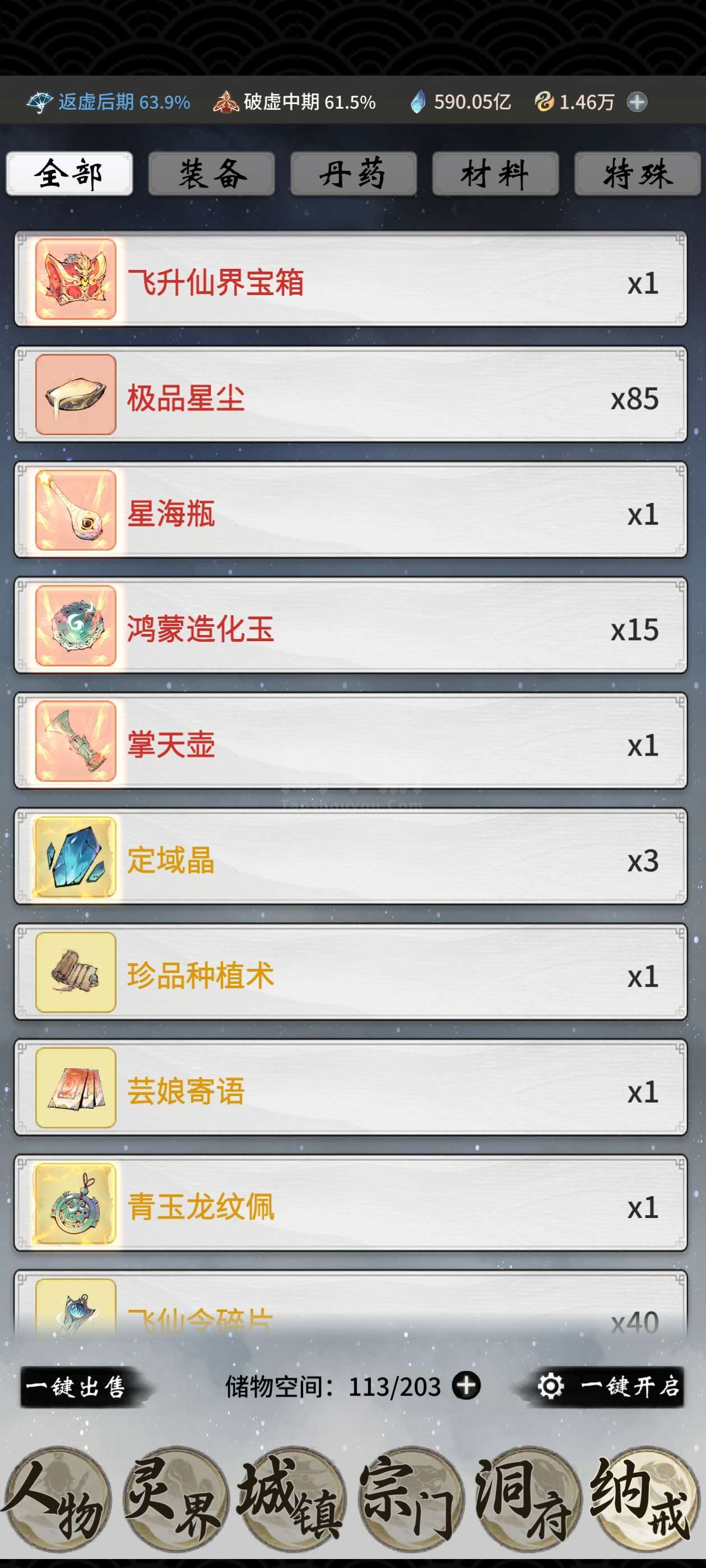Switch to the 特殊 tab

click(637, 174)
